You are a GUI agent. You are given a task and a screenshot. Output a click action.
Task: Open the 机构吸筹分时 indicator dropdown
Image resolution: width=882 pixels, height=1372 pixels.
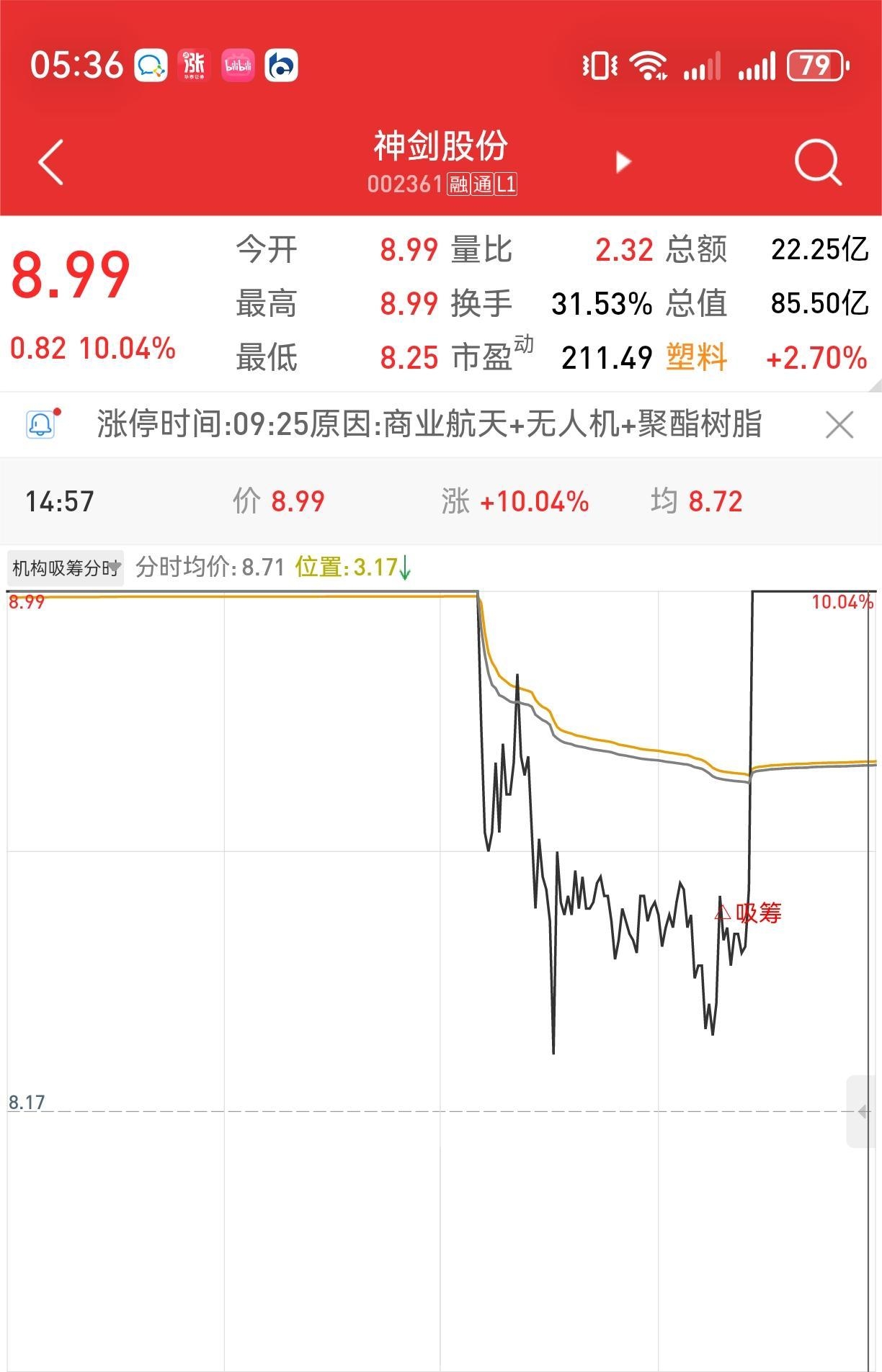[x=66, y=568]
